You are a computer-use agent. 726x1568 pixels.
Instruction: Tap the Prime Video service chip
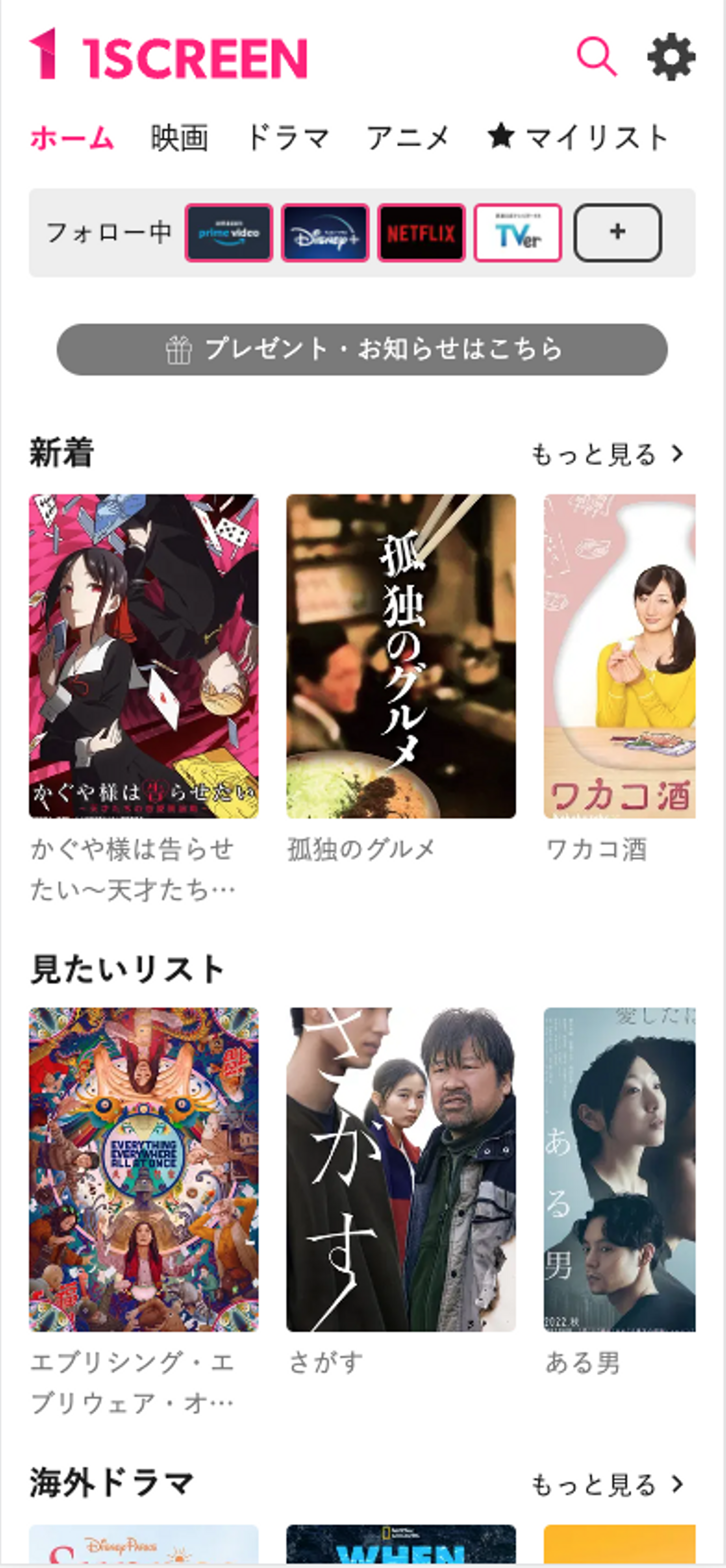[x=228, y=233]
